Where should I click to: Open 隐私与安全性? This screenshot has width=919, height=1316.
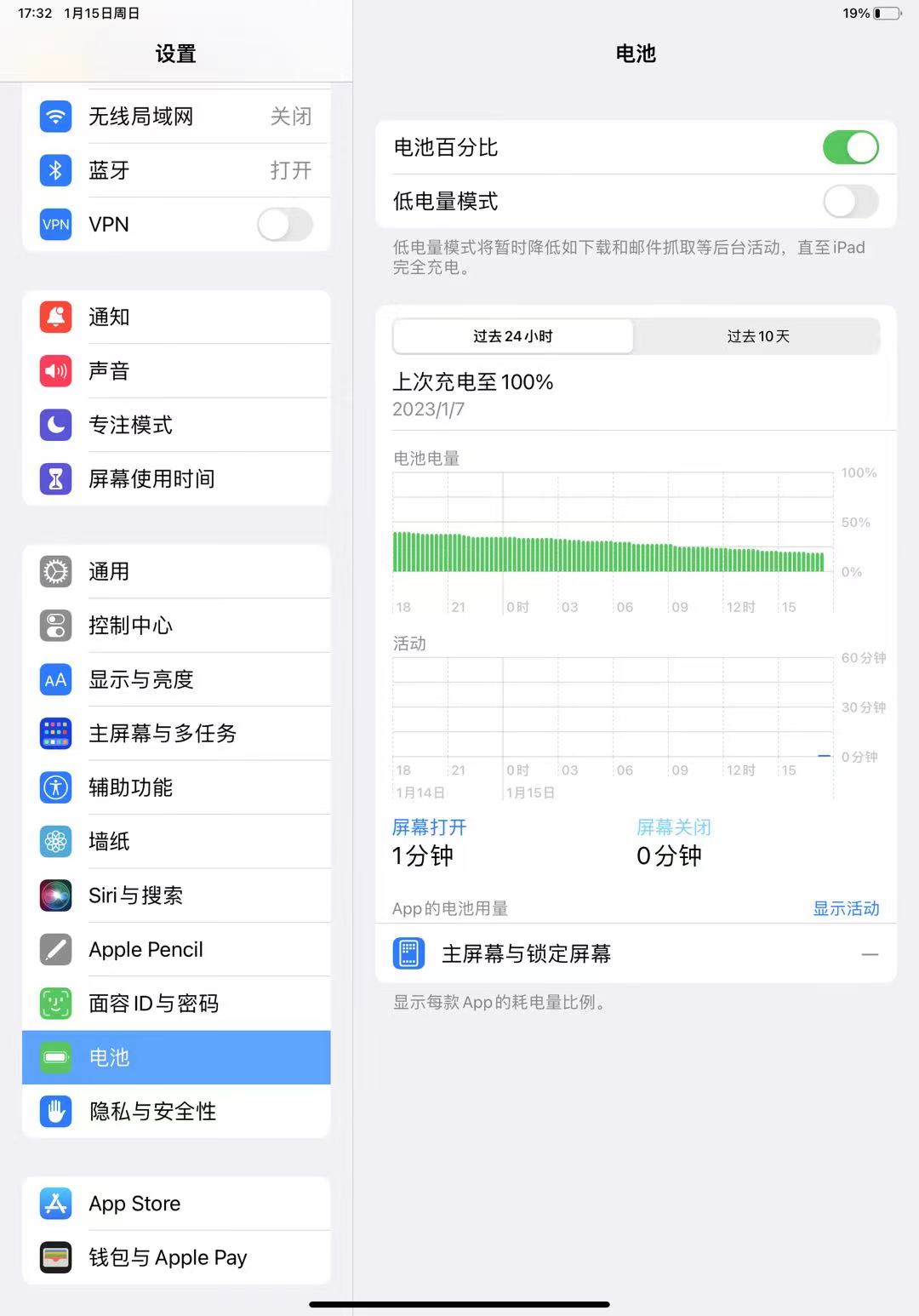pos(176,1111)
